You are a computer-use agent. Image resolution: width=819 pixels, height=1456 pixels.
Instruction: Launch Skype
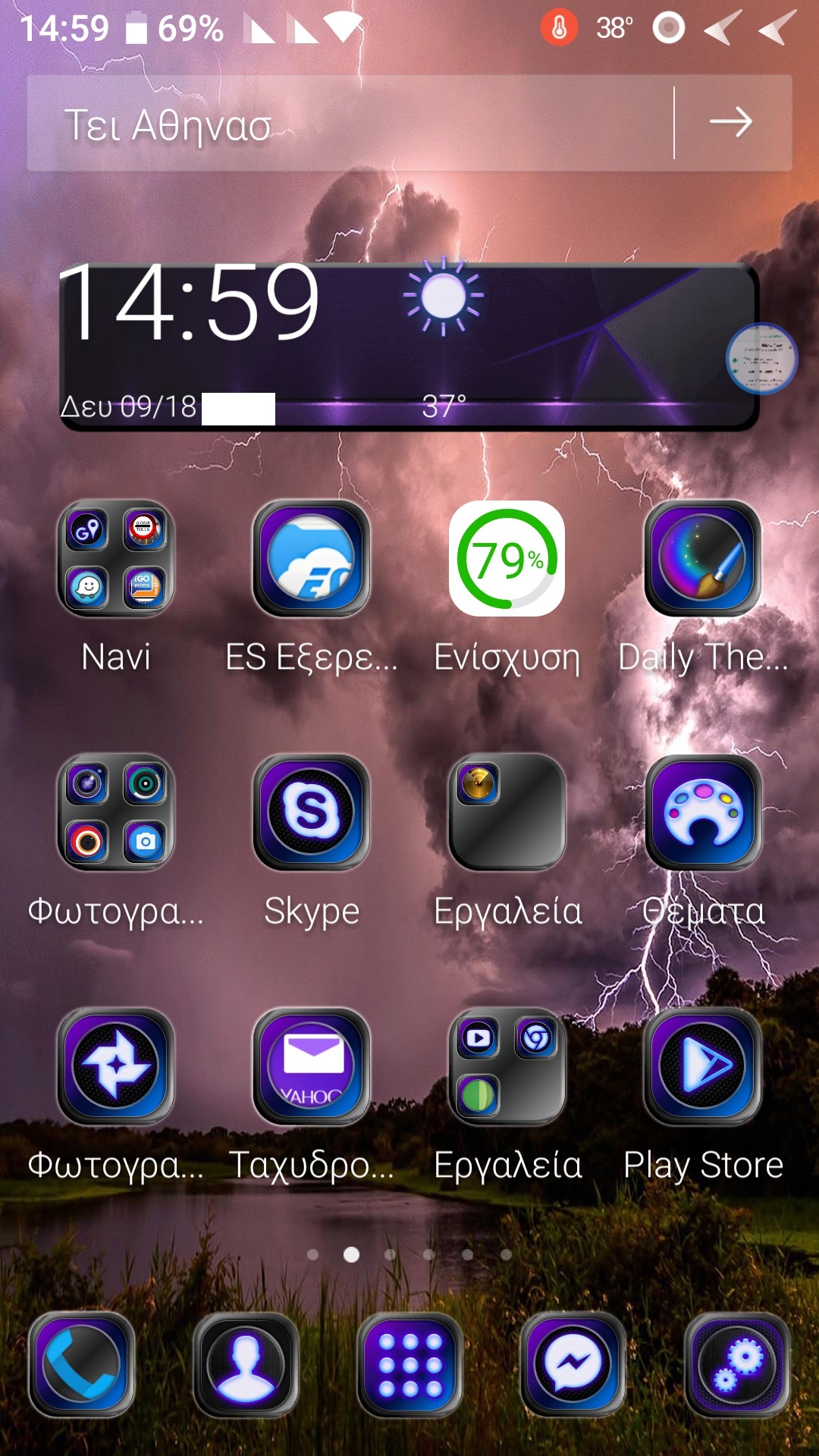(x=311, y=812)
